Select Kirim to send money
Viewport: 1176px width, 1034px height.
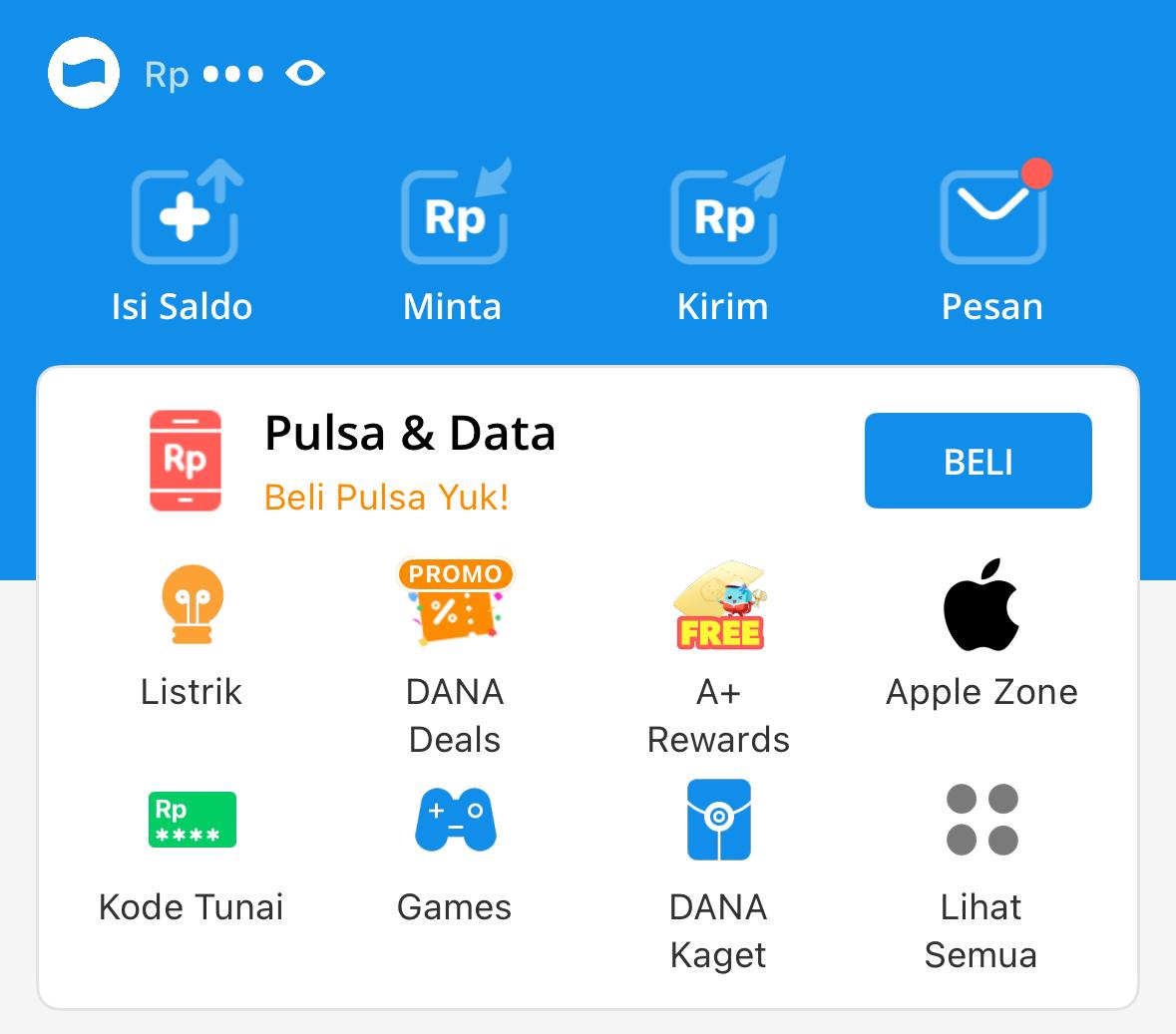click(724, 240)
